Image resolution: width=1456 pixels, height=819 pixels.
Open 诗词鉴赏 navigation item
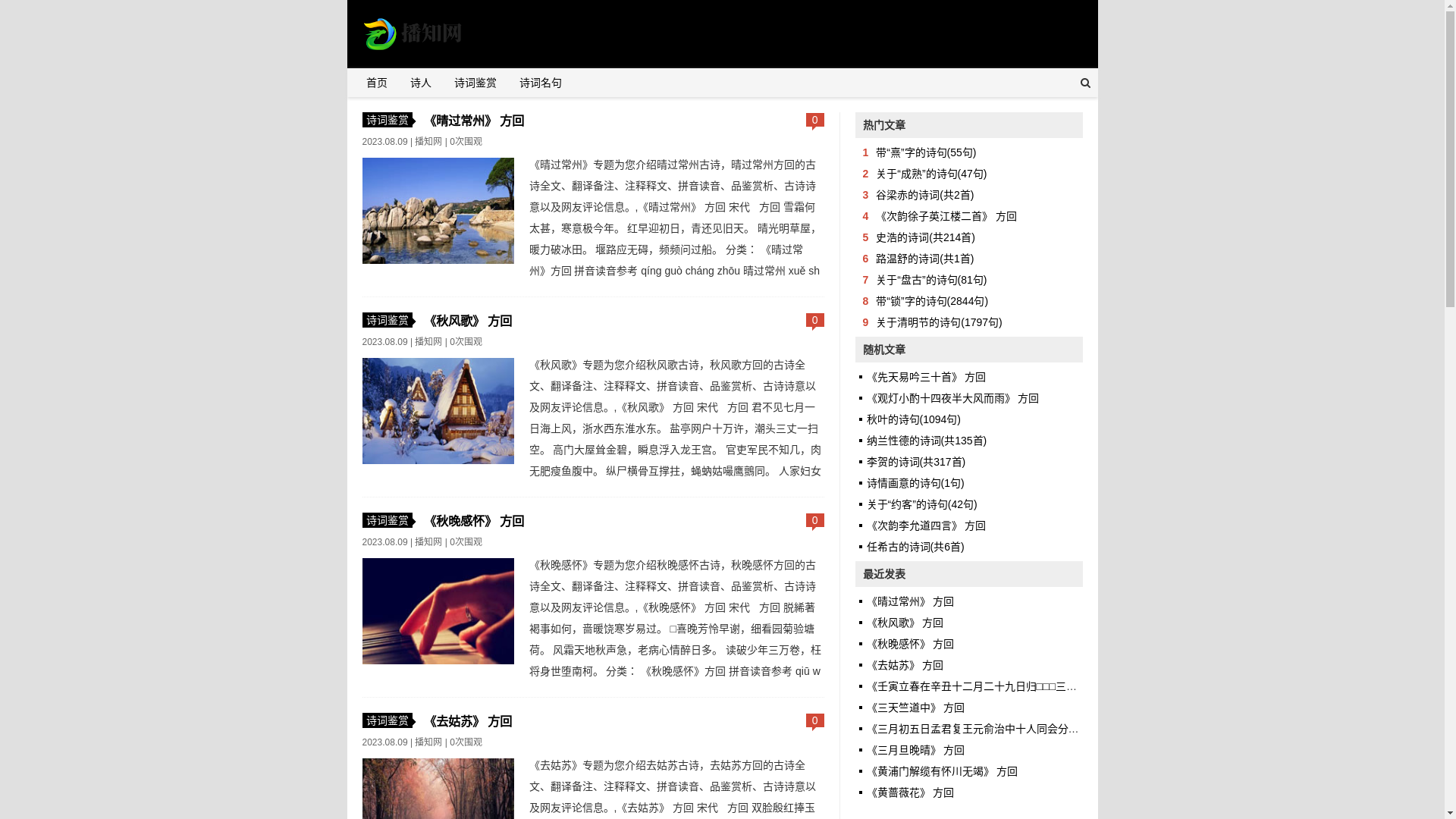tap(475, 83)
